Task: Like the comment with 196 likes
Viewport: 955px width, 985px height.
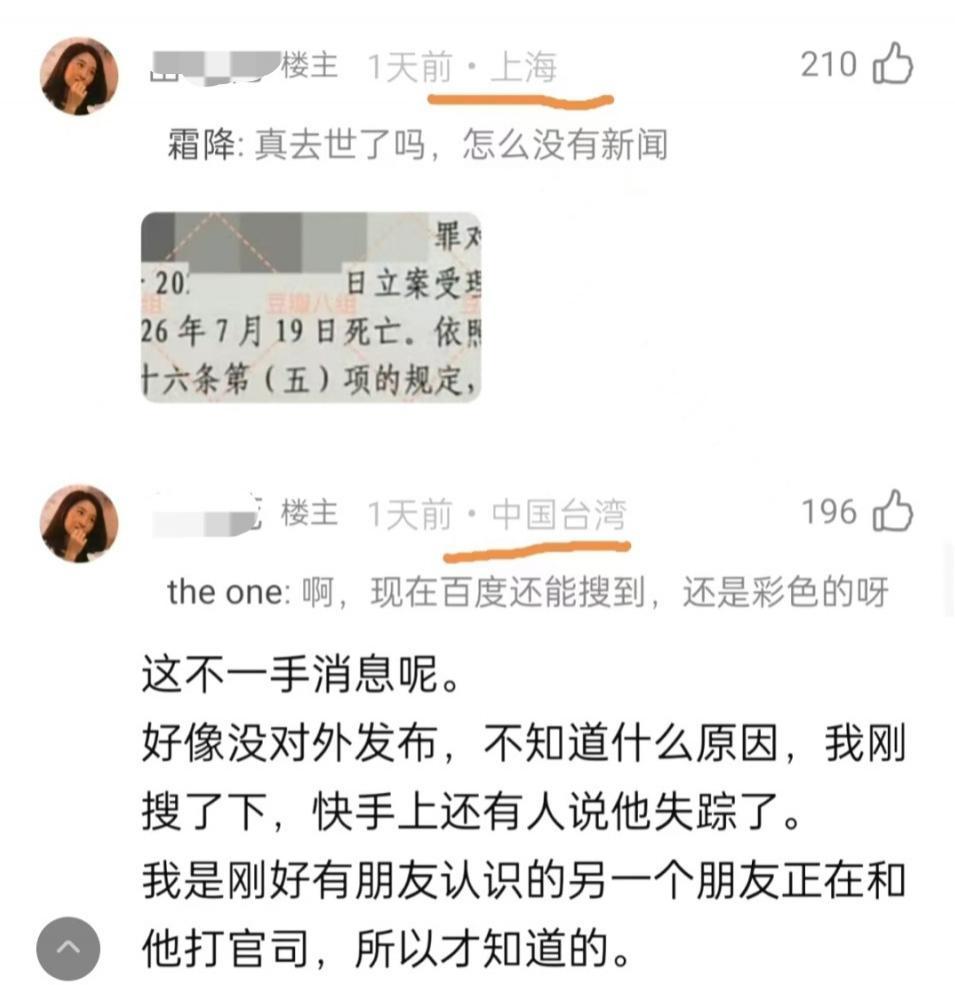Action: [893, 511]
